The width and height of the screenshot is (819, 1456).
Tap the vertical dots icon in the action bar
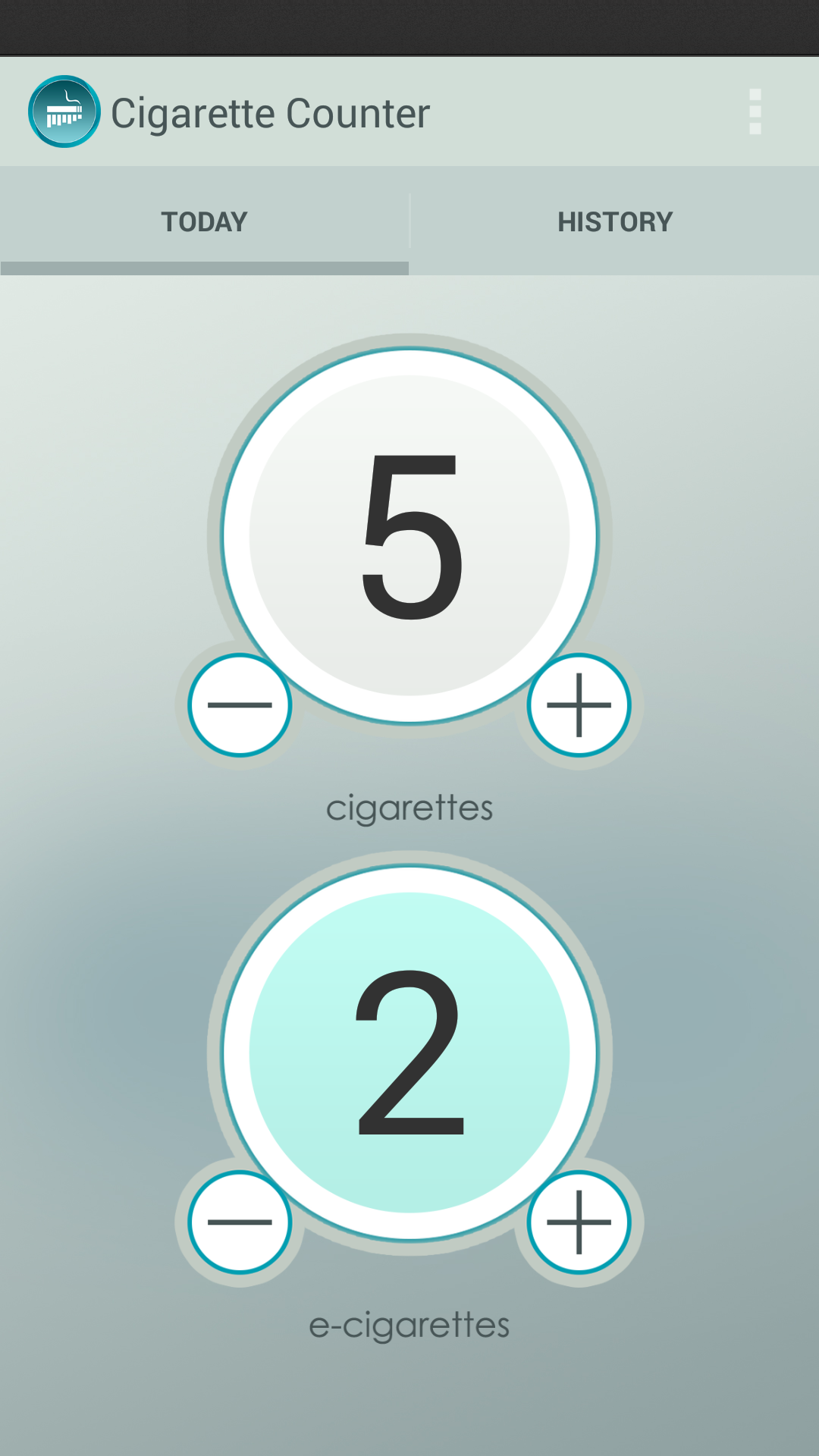click(755, 111)
